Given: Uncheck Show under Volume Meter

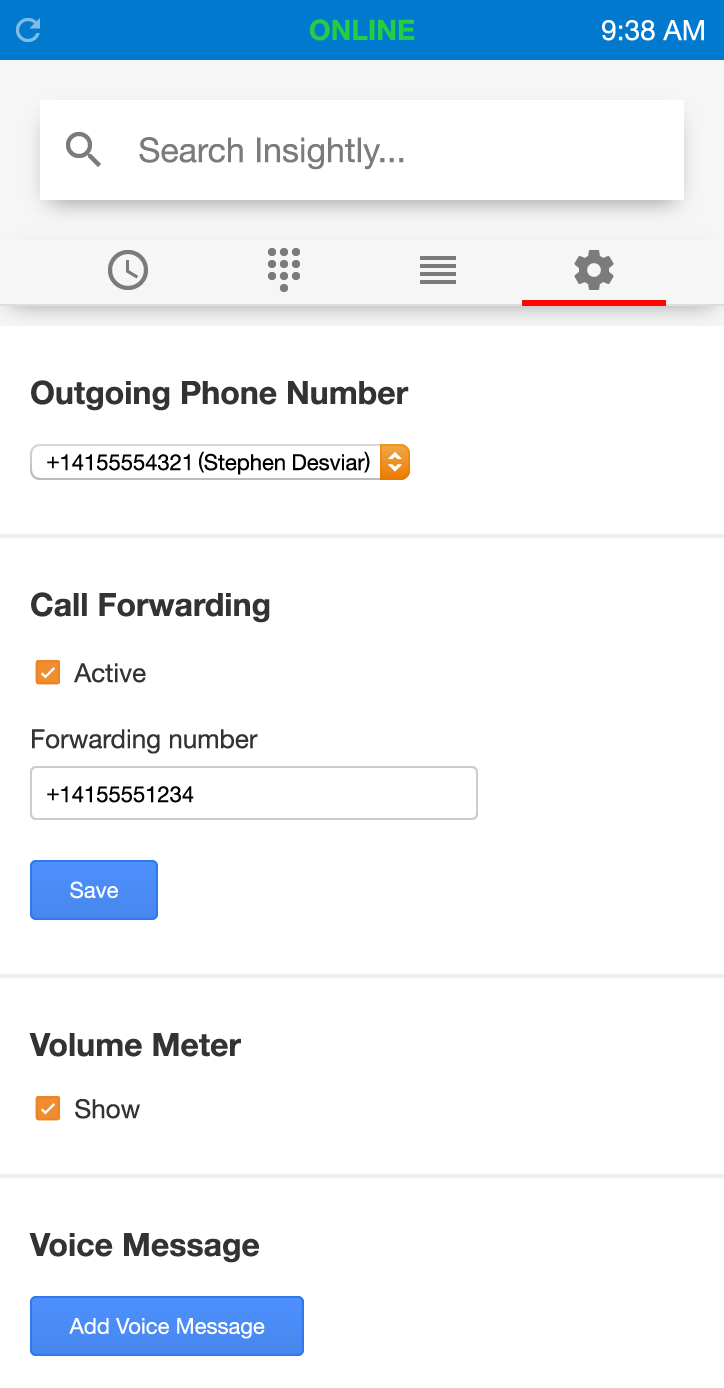Looking at the screenshot, I should coord(48,1109).
